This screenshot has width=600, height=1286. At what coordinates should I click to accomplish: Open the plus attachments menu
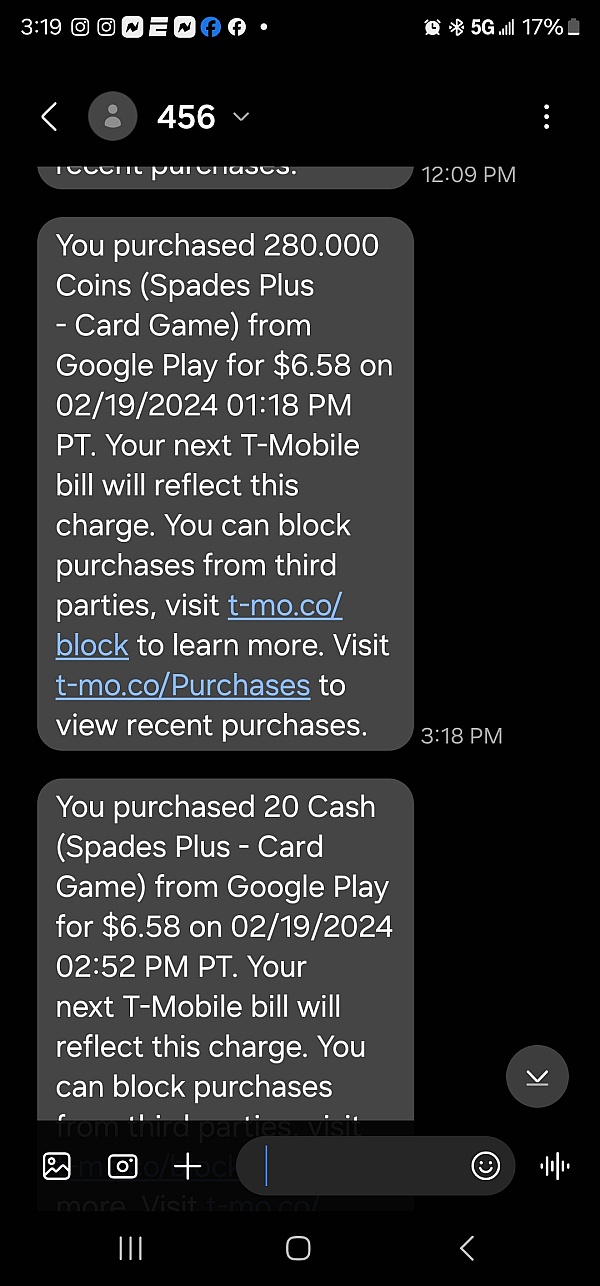pyautogui.click(x=187, y=1166)
